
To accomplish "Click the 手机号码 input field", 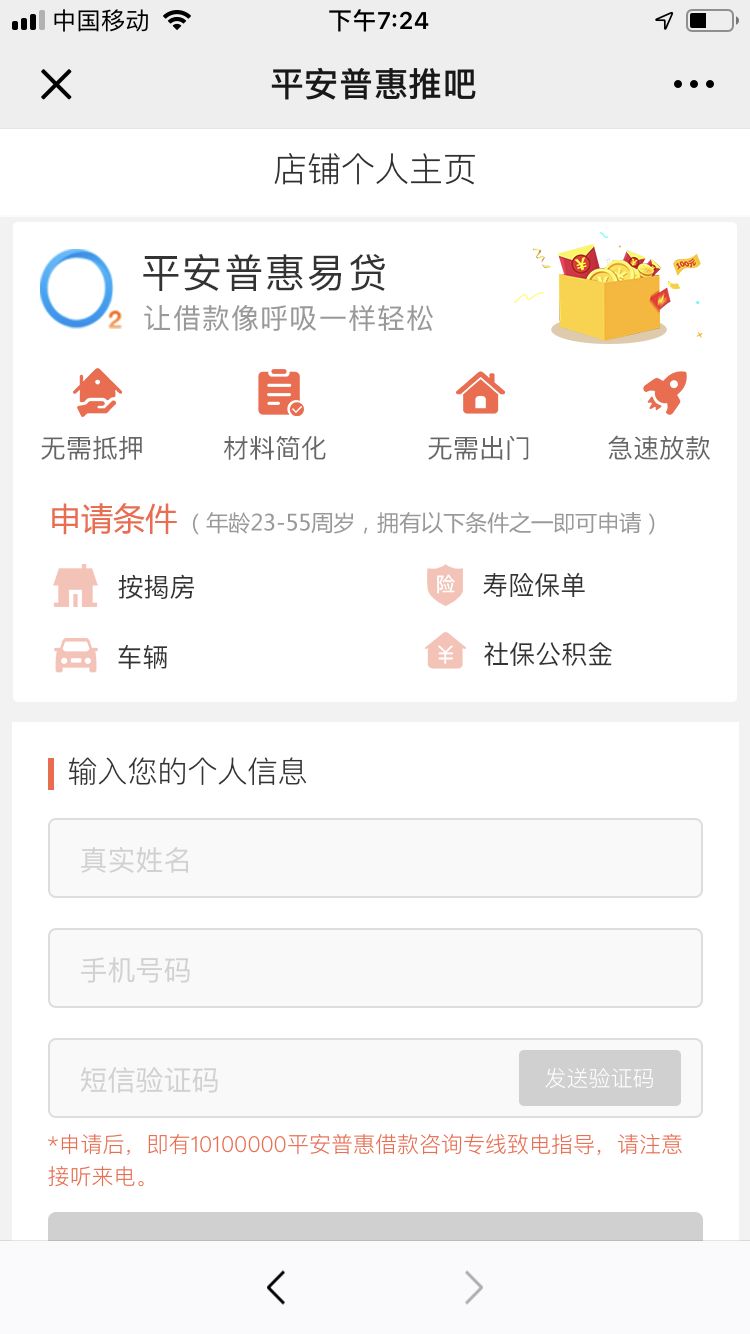I will point(375,968).
